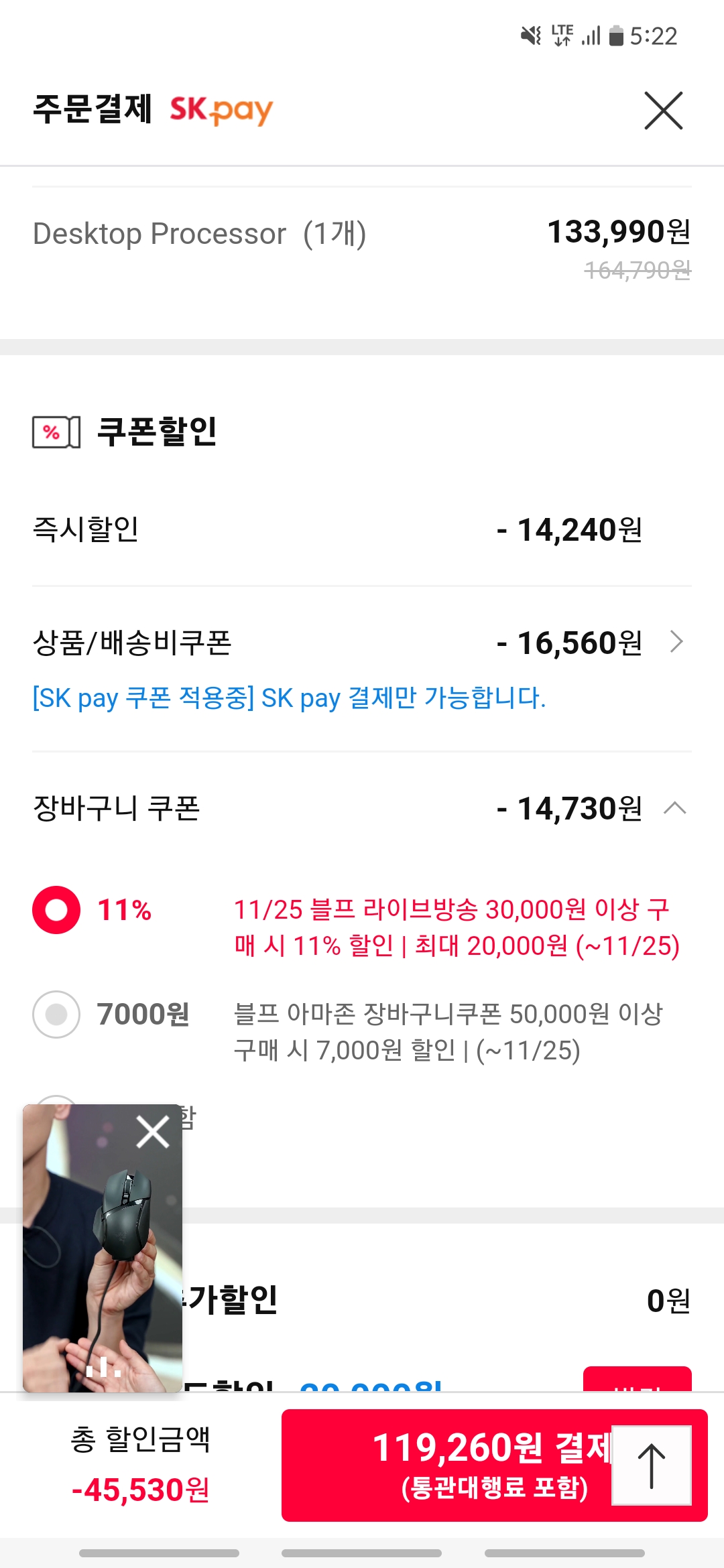Close the order payment screen
724x1568 pixels.
(x=663, y=111)
